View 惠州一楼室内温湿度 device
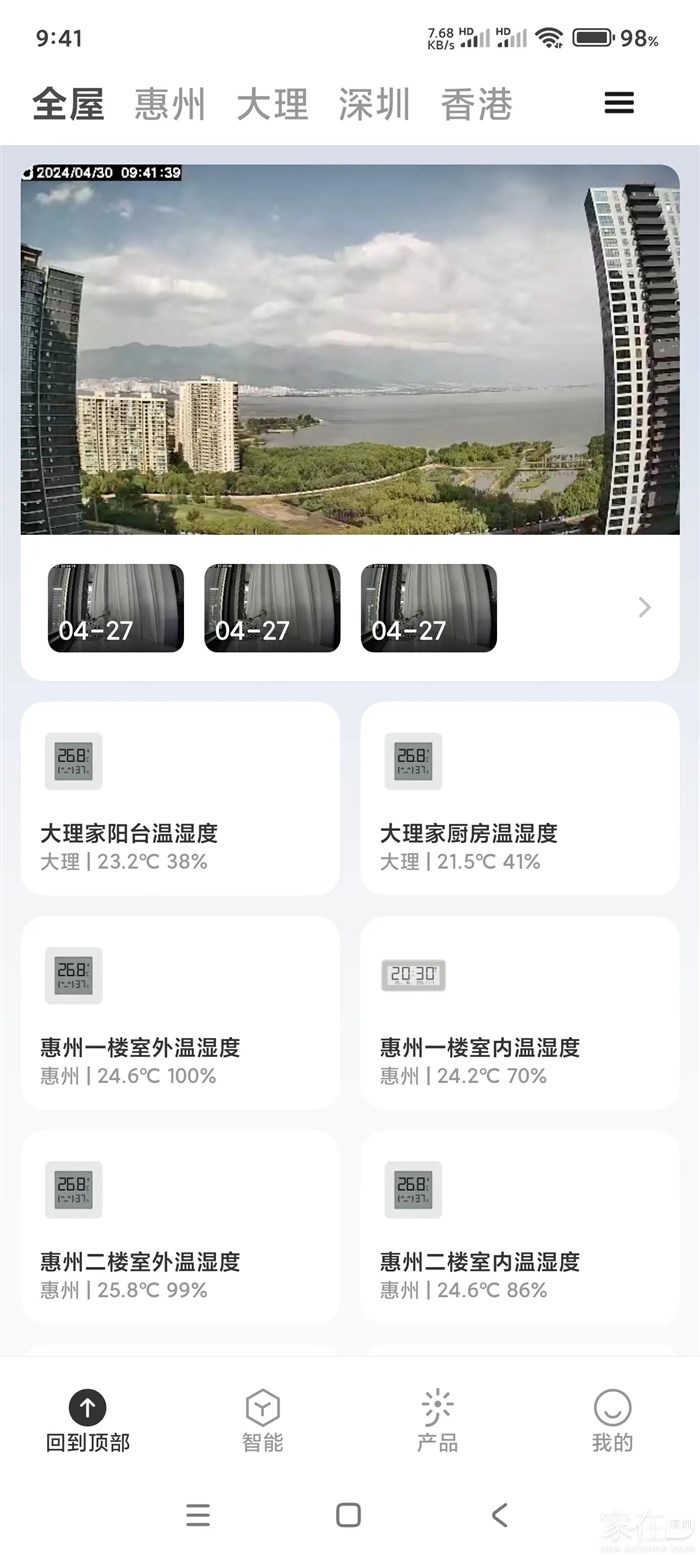Viewport: 700px width, 1555px height. (x=520, y=1012)
